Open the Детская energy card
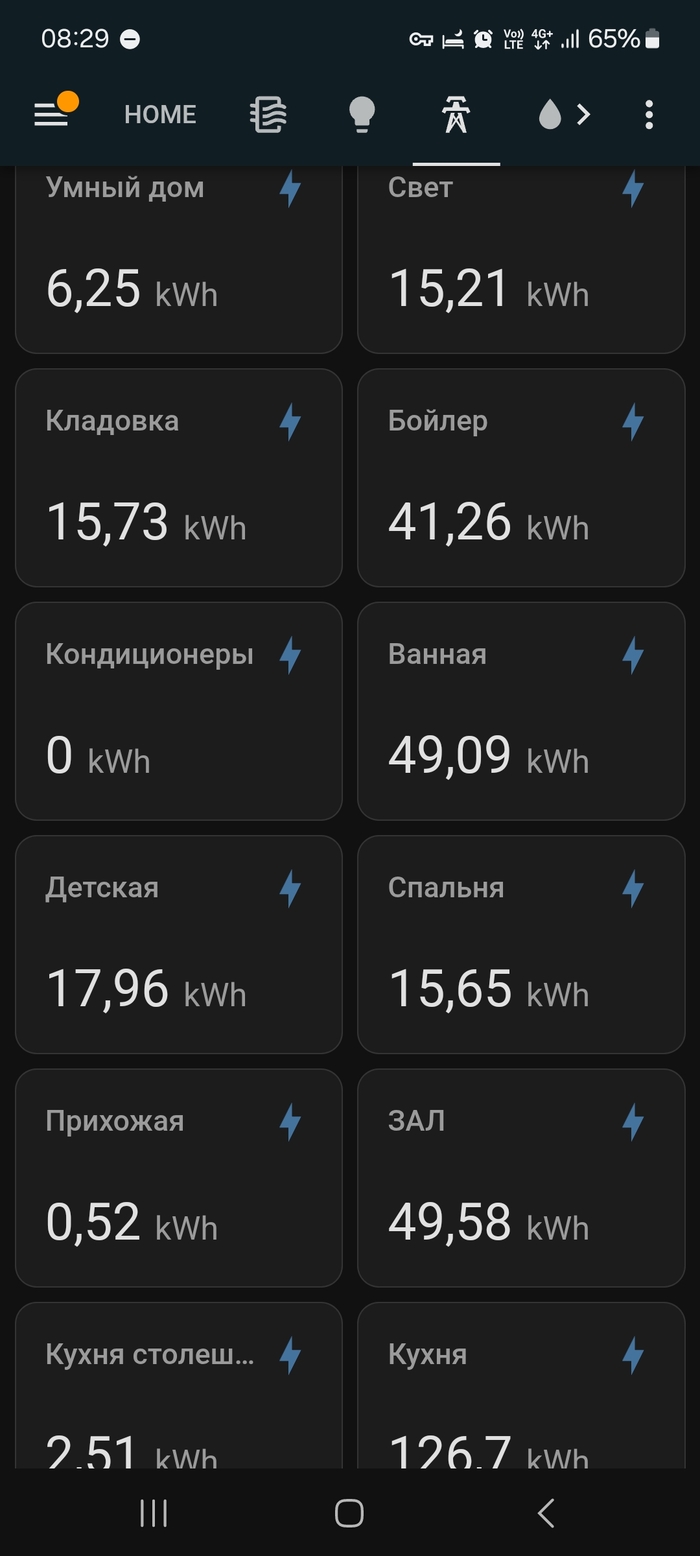700x1556 pixels. point(179,944)
